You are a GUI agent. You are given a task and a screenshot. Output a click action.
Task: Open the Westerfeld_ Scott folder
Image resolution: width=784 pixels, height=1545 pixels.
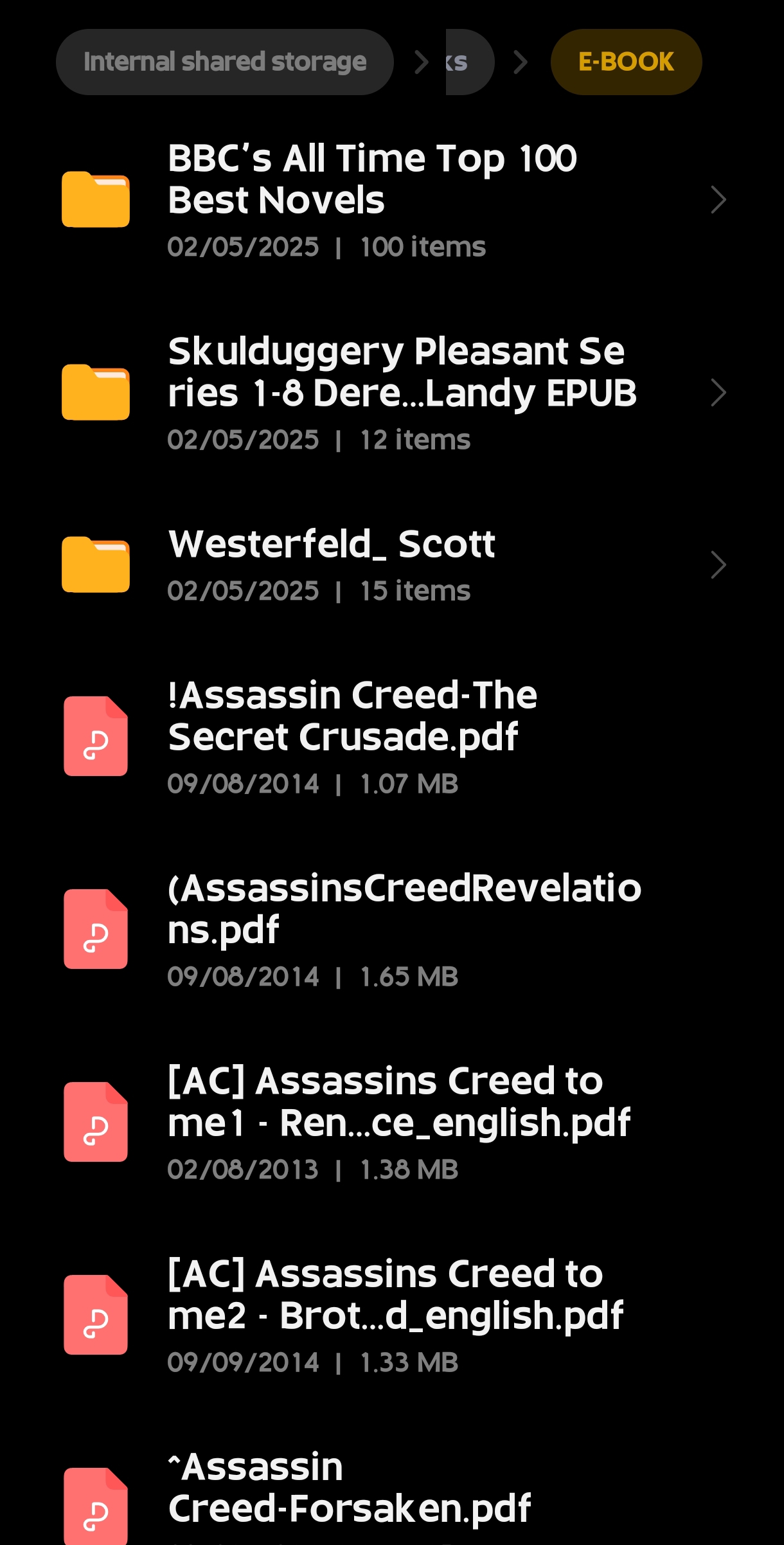(x=392, y=565)
